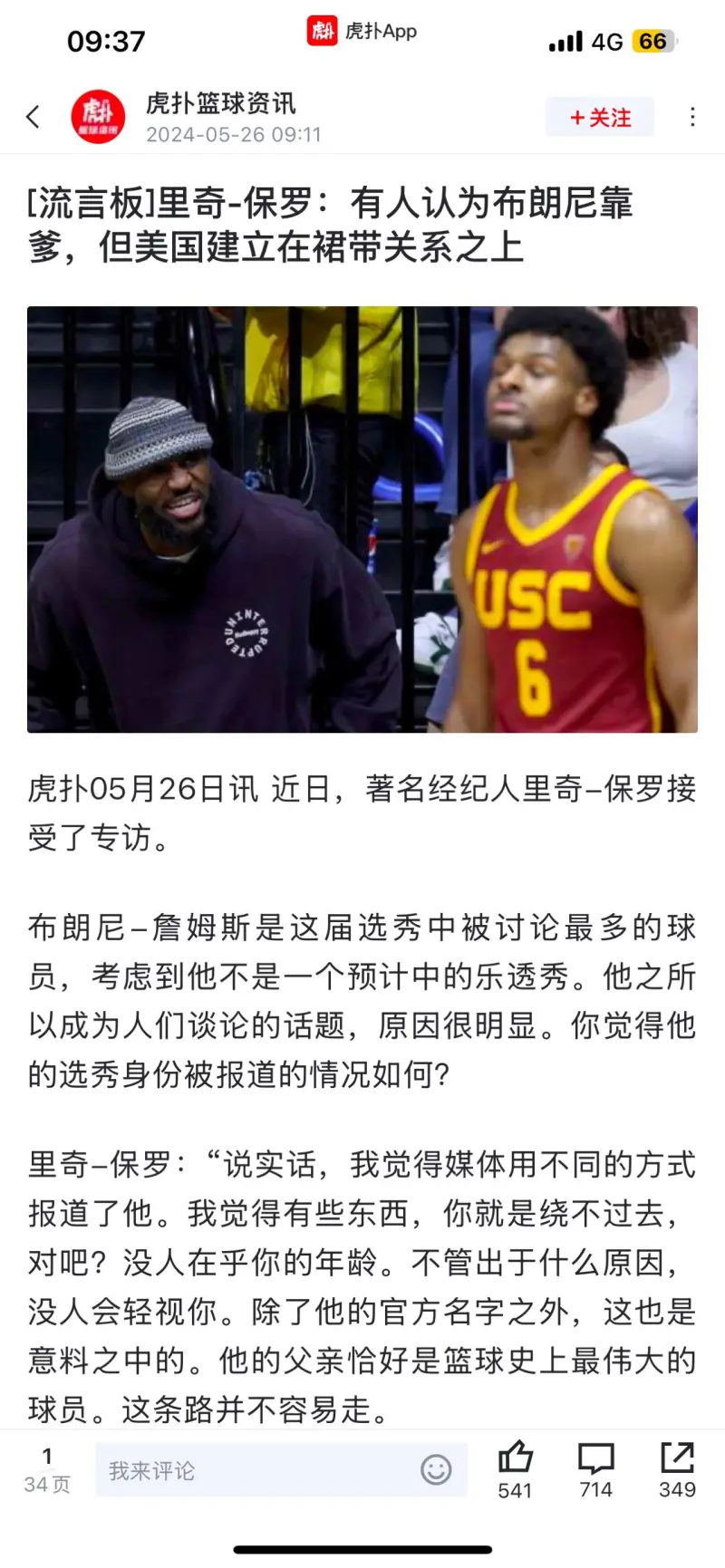This screenshot has width=725, height=1568.
Task: Go back using the back arrow
Action: tap(34, 117)
